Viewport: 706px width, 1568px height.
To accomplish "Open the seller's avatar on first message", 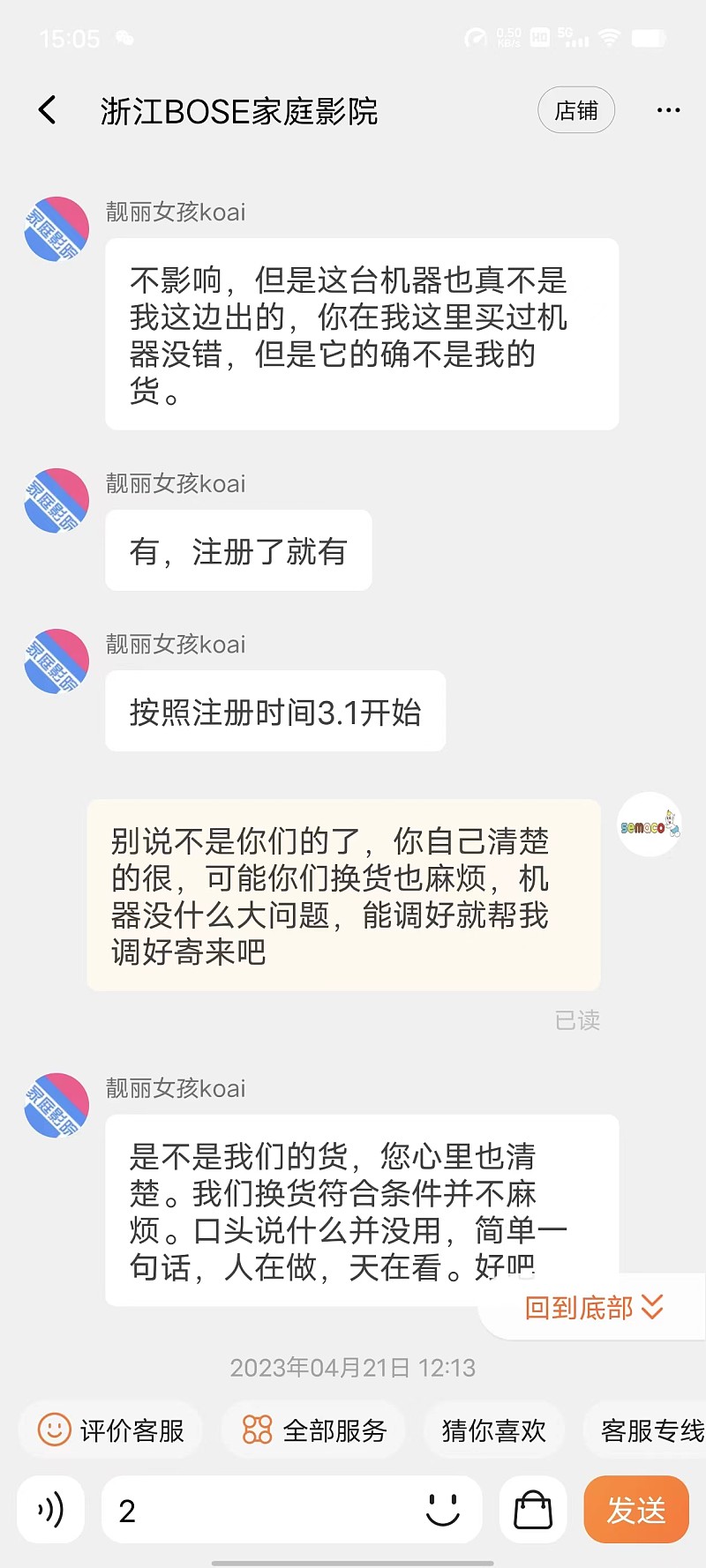I will [56, 229].
